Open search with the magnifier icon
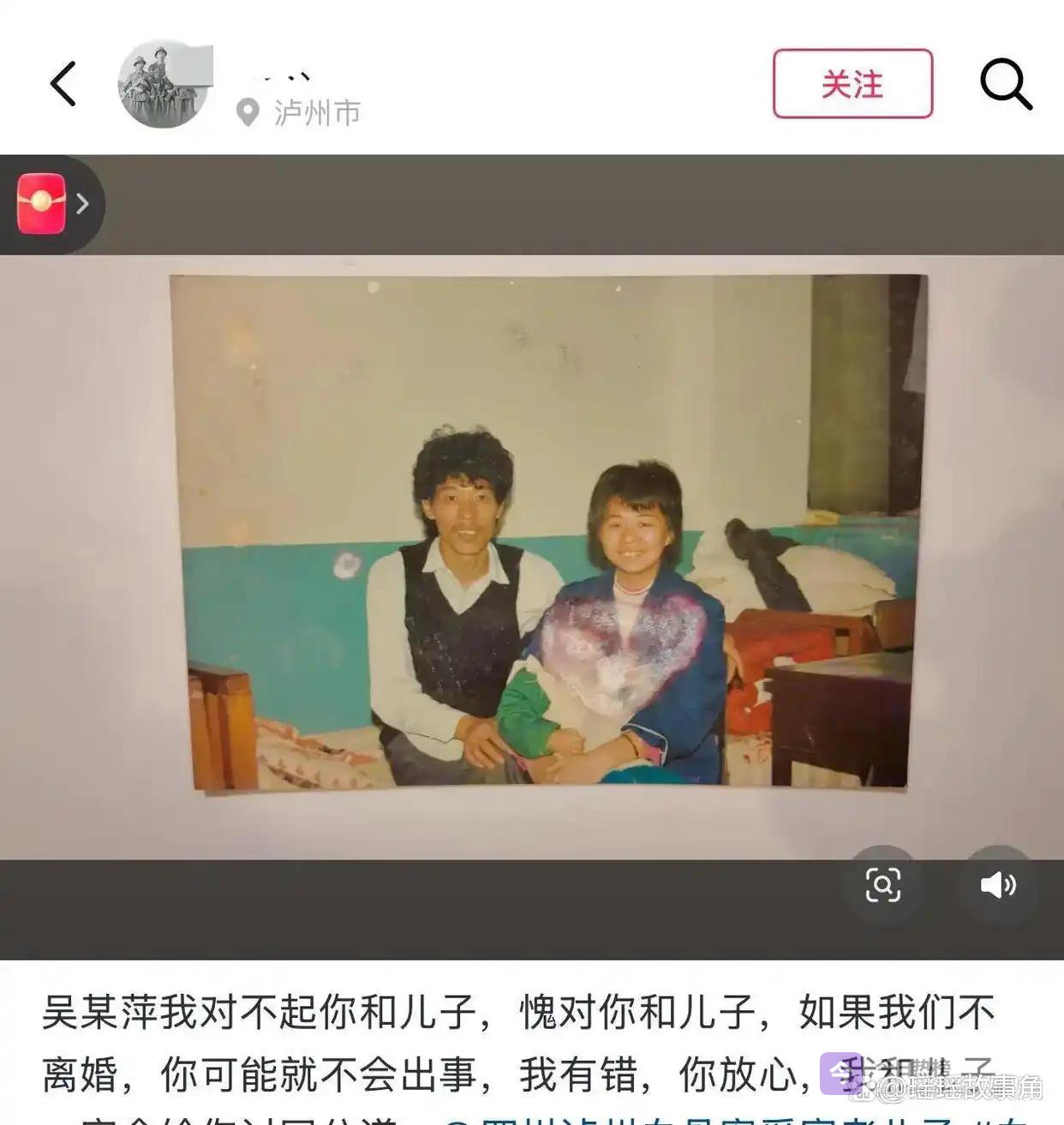 [x=1005, y=84]
